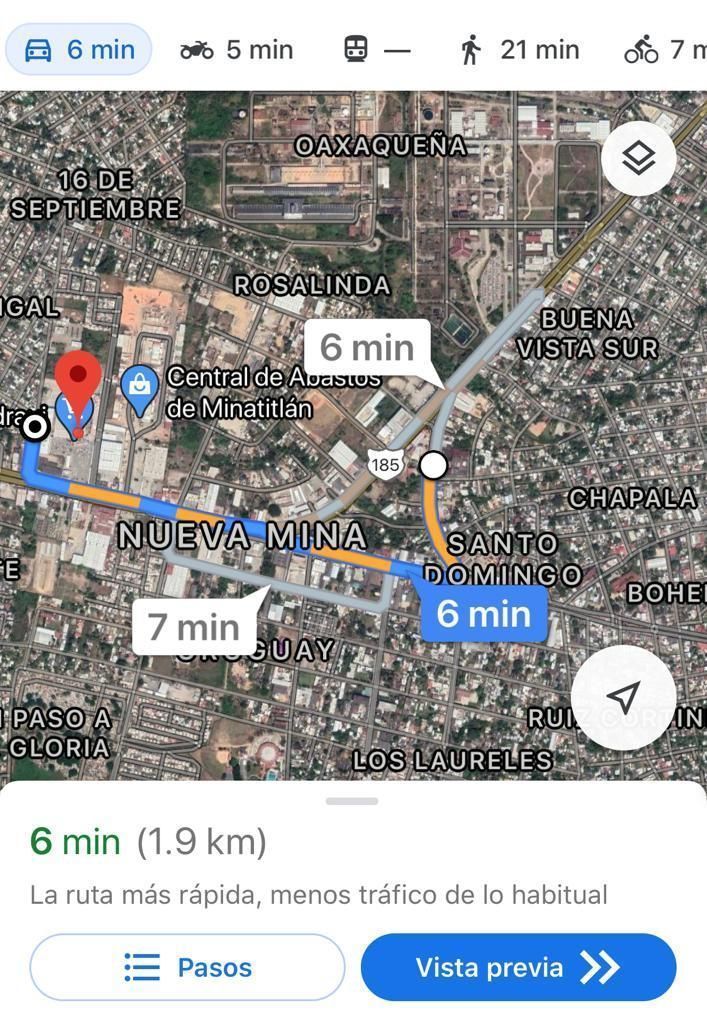707x1024 pixels.
Task: Select the alternate 7 min route
Action: 194,627
